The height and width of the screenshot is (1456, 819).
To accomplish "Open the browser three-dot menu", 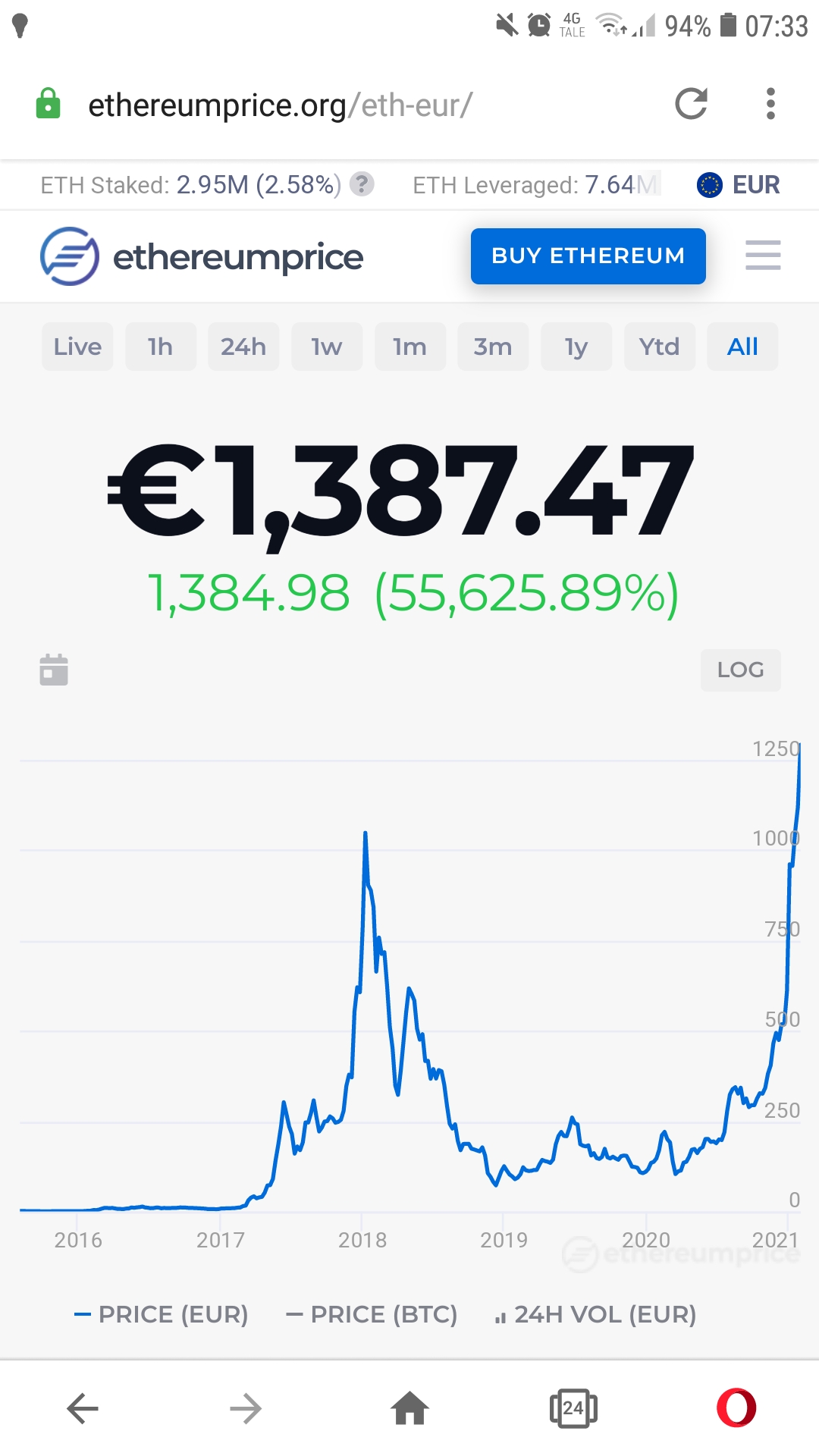I will tap(770, 105).
